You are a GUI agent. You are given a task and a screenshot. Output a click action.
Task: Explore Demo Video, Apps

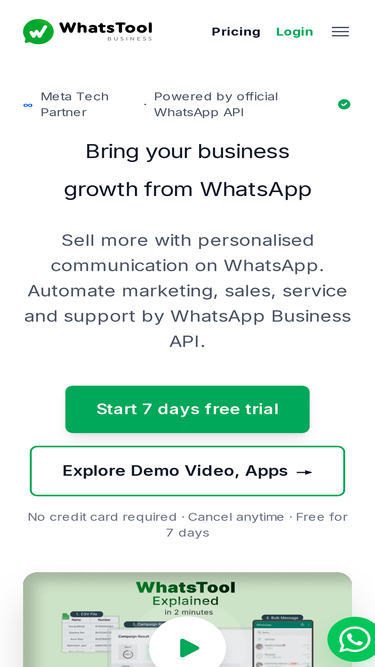click(x=188, y=471)
